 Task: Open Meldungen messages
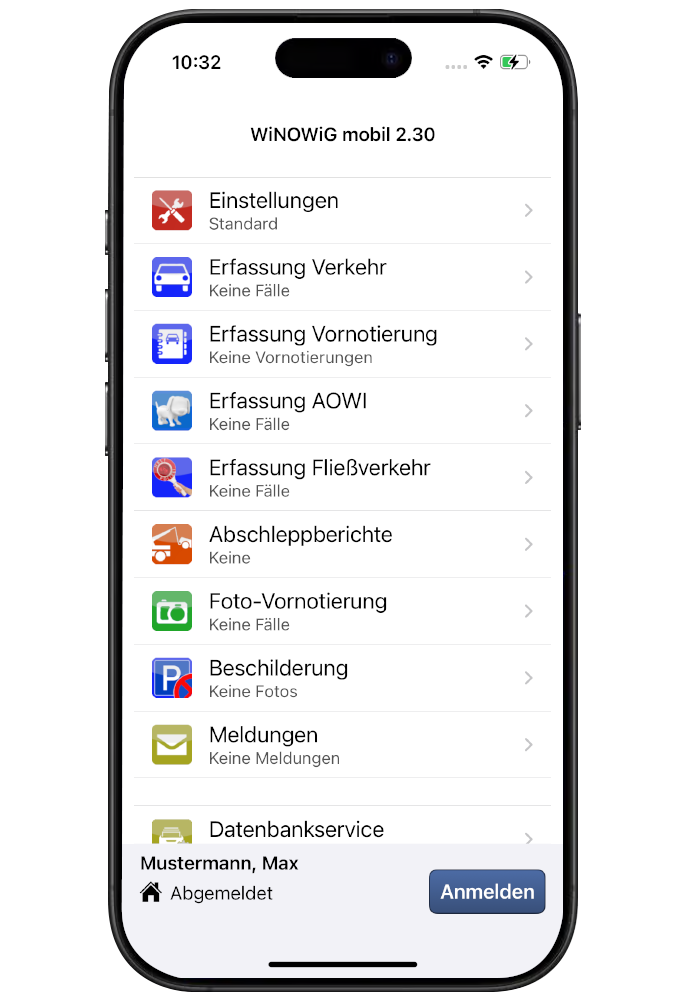pyautogui.click(x=342, y=745)
